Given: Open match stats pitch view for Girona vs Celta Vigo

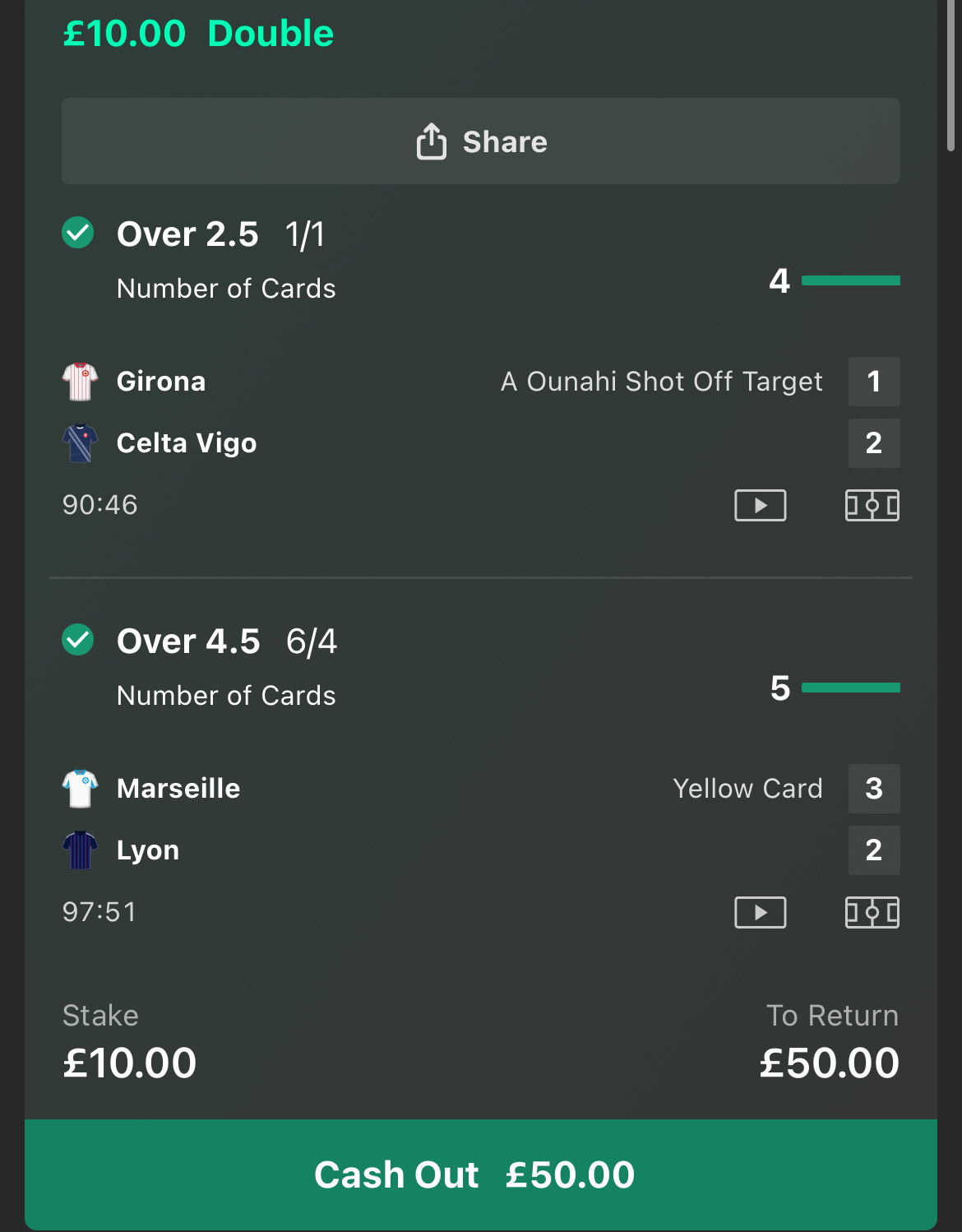Looking at the screenshot, I should pos(872,505).
